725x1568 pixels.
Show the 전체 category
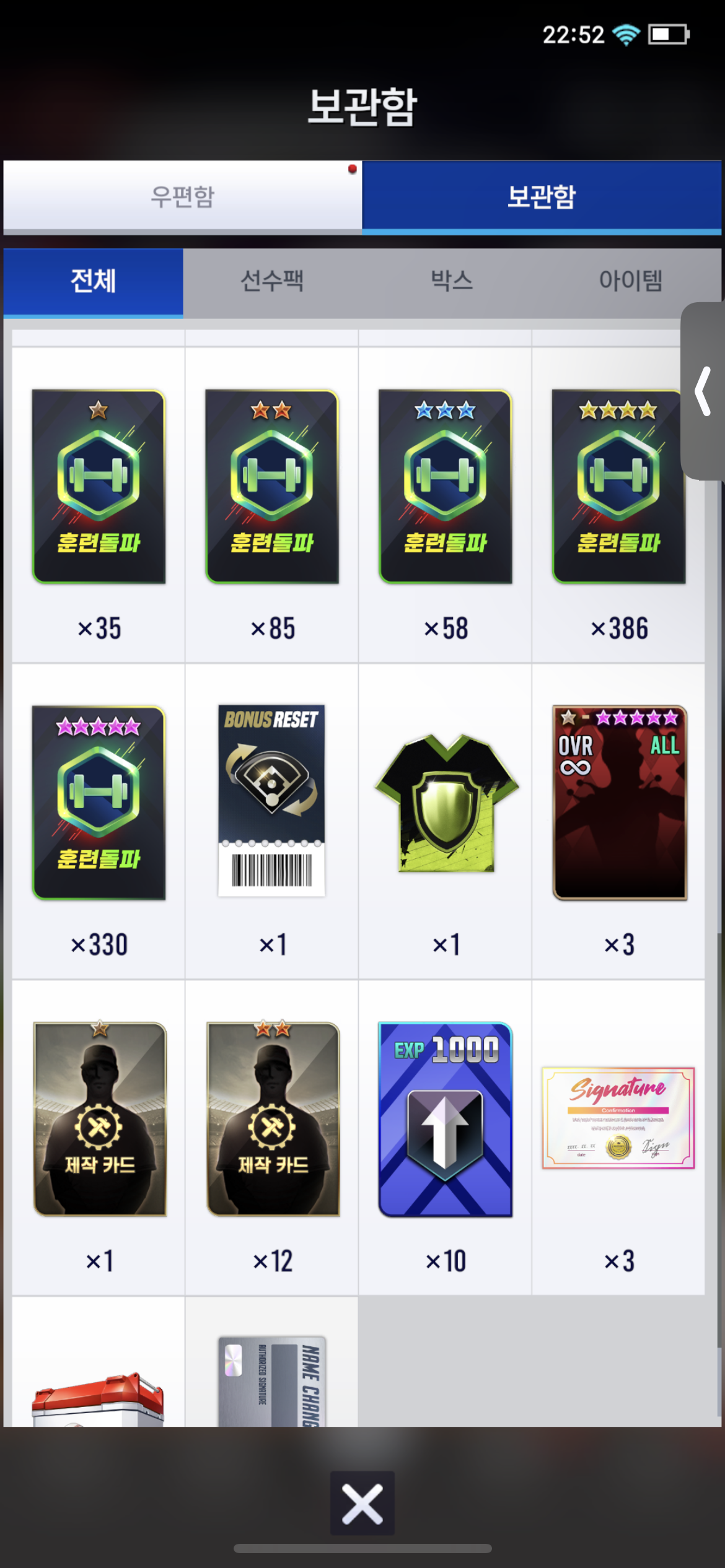[x=93, y=281]
